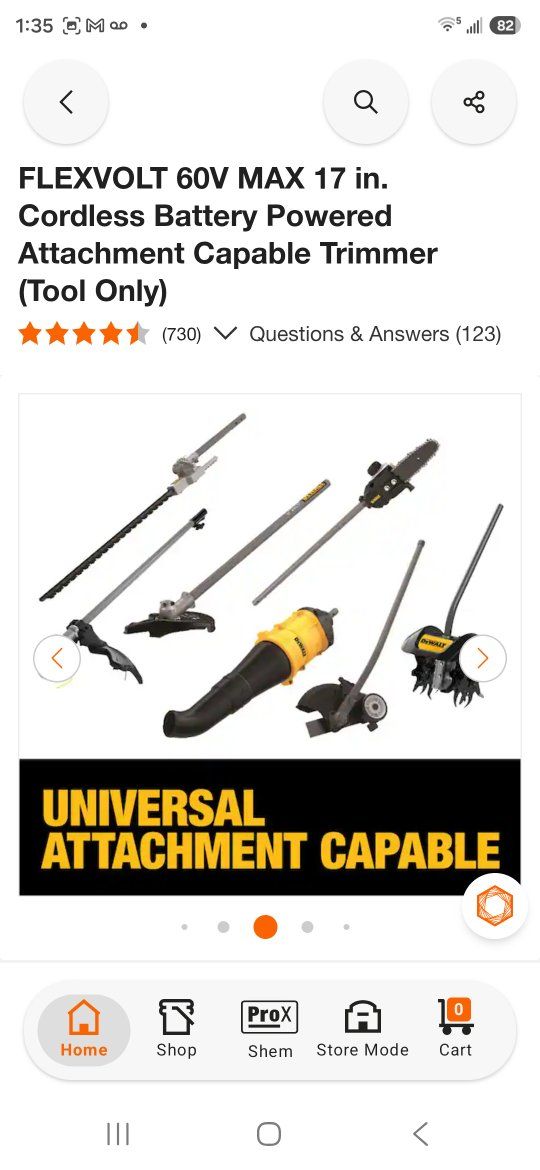Open the orange hexagon assistant button

(495, 905)
